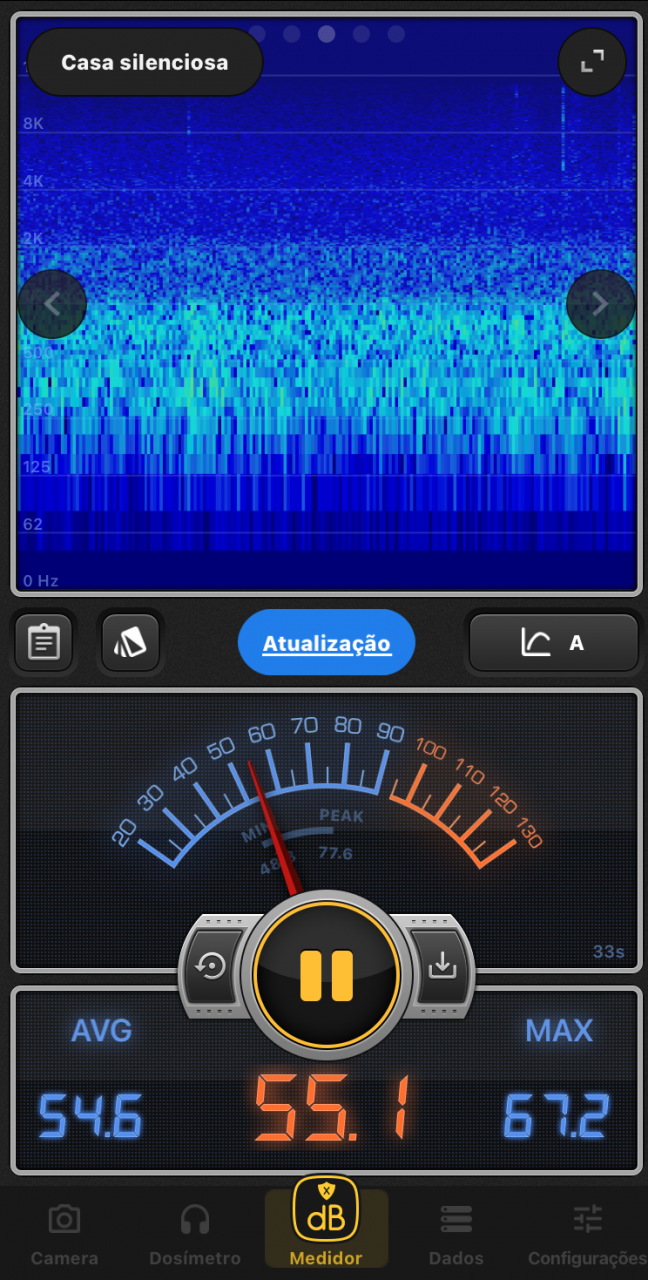Switch to the Camera tab
This screenshot has height=1280, width=648.
[64, 1234]
